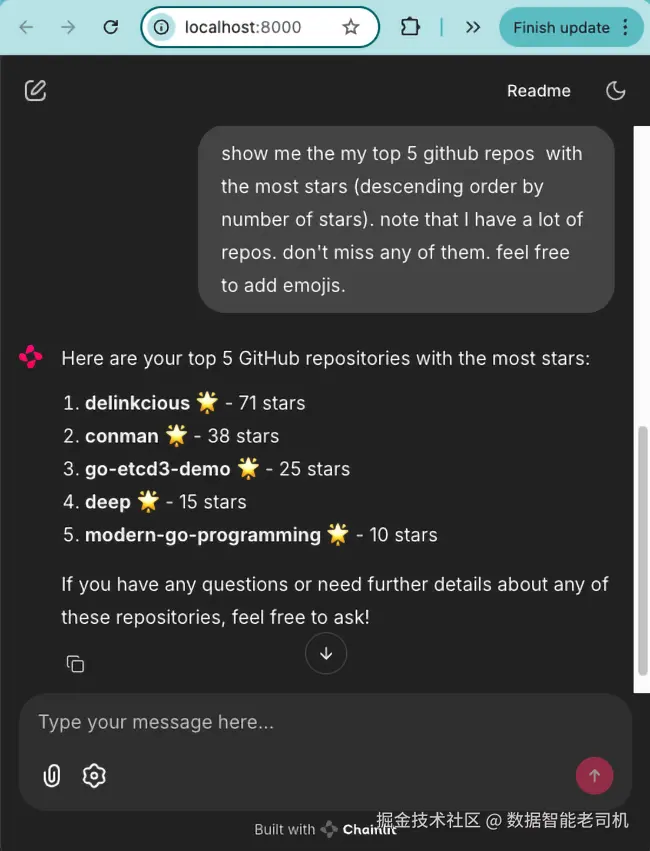Screen dimensions: 650x851
Task: Toggle the dark mode moon icon
Action: tap(616, 91)
